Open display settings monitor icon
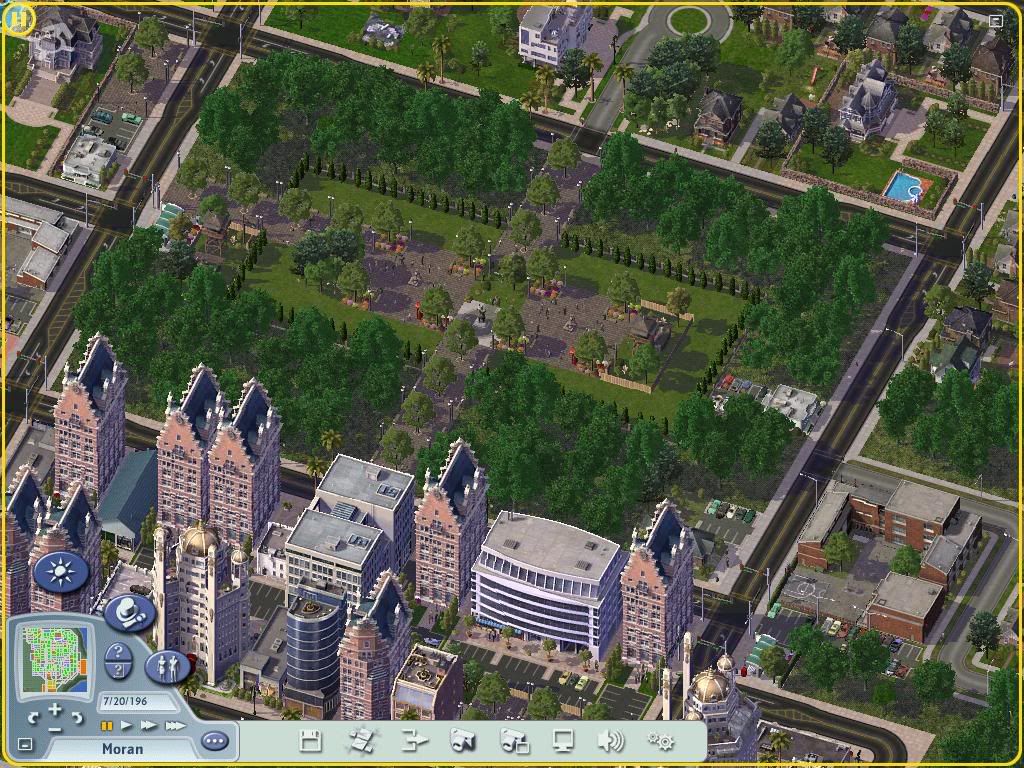This screenshot has height=768, width=1024. click(564, 740)
